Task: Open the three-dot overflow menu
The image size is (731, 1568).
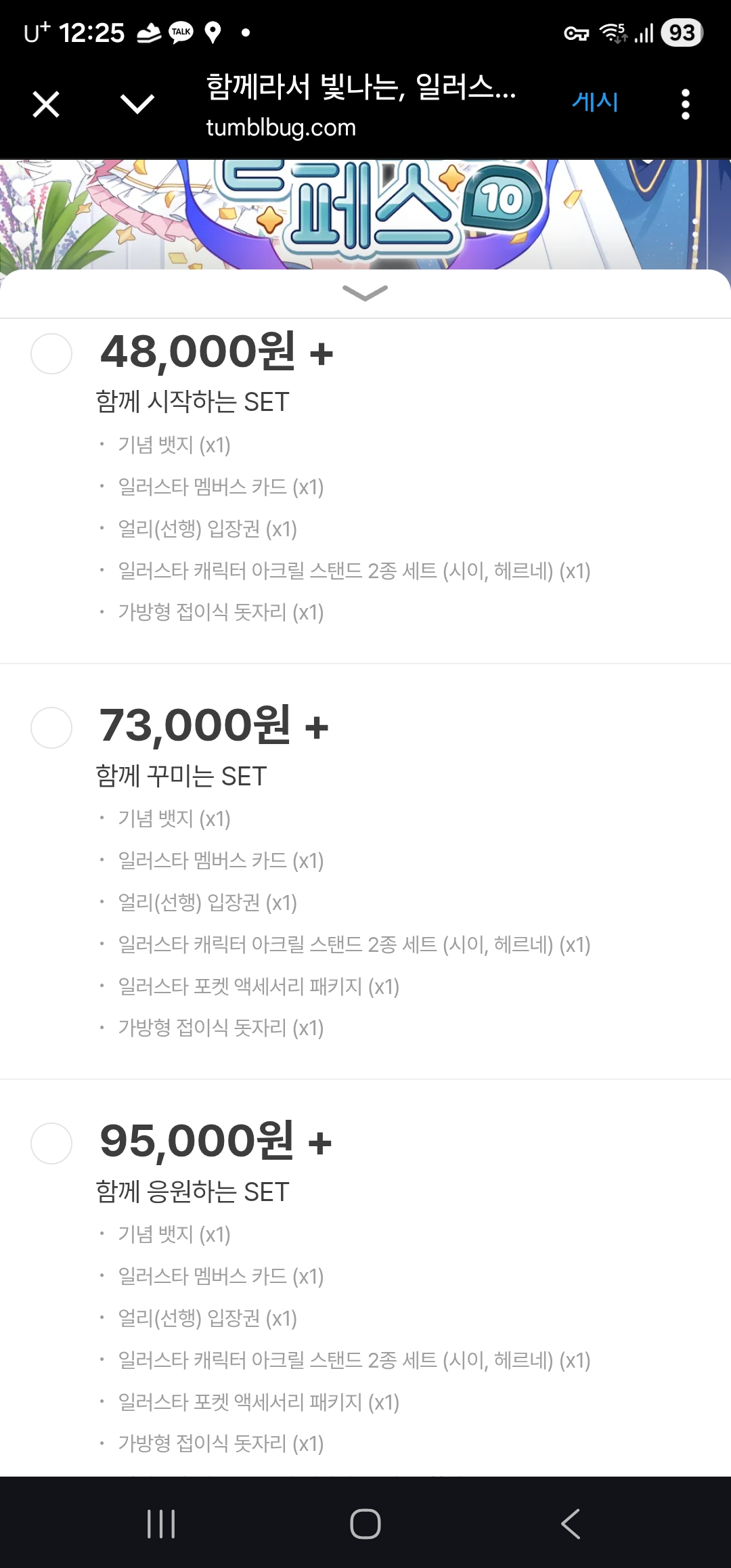Action: click(685, 104)
